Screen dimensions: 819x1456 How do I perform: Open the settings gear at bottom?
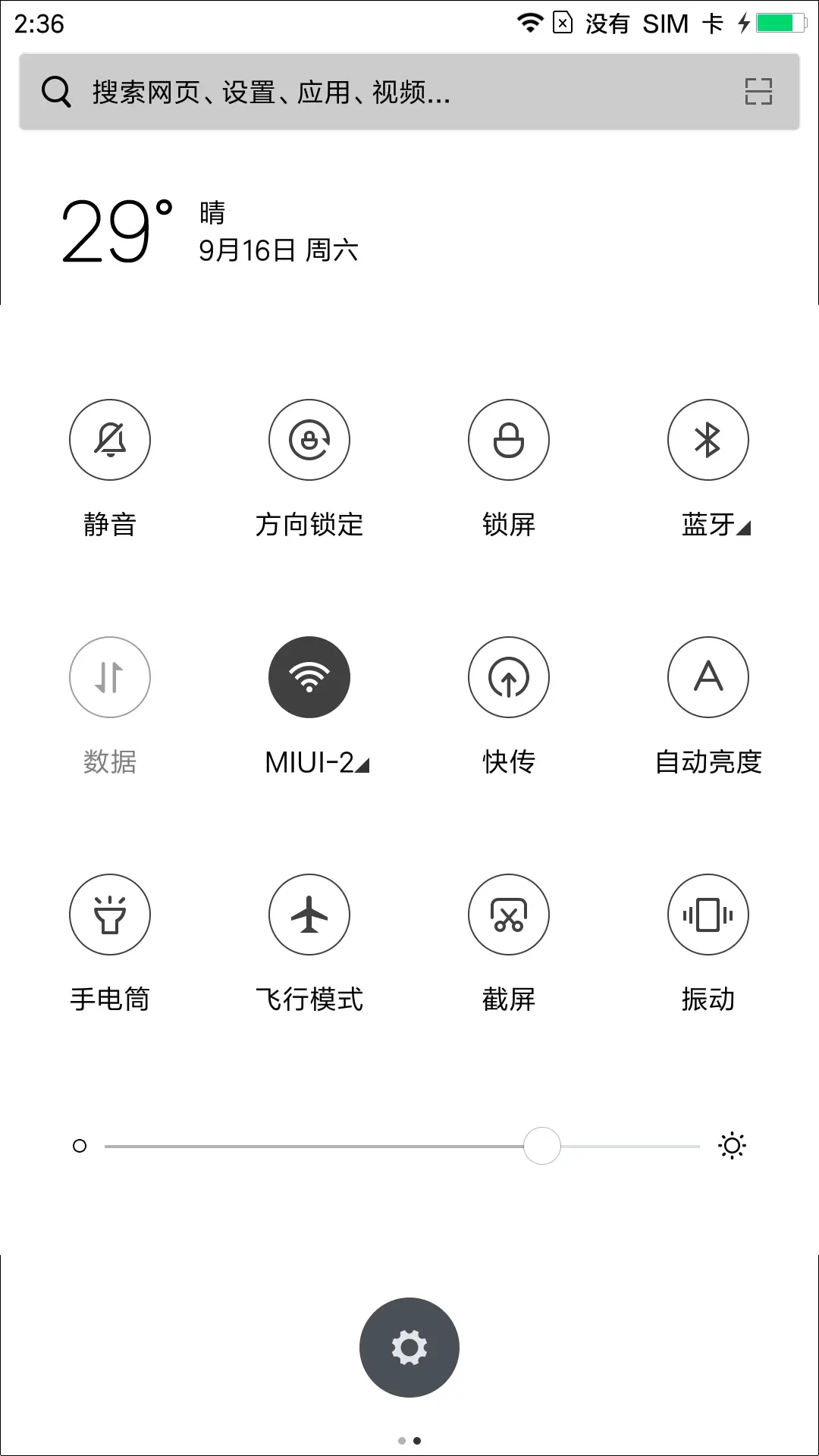coord(409,1347)
